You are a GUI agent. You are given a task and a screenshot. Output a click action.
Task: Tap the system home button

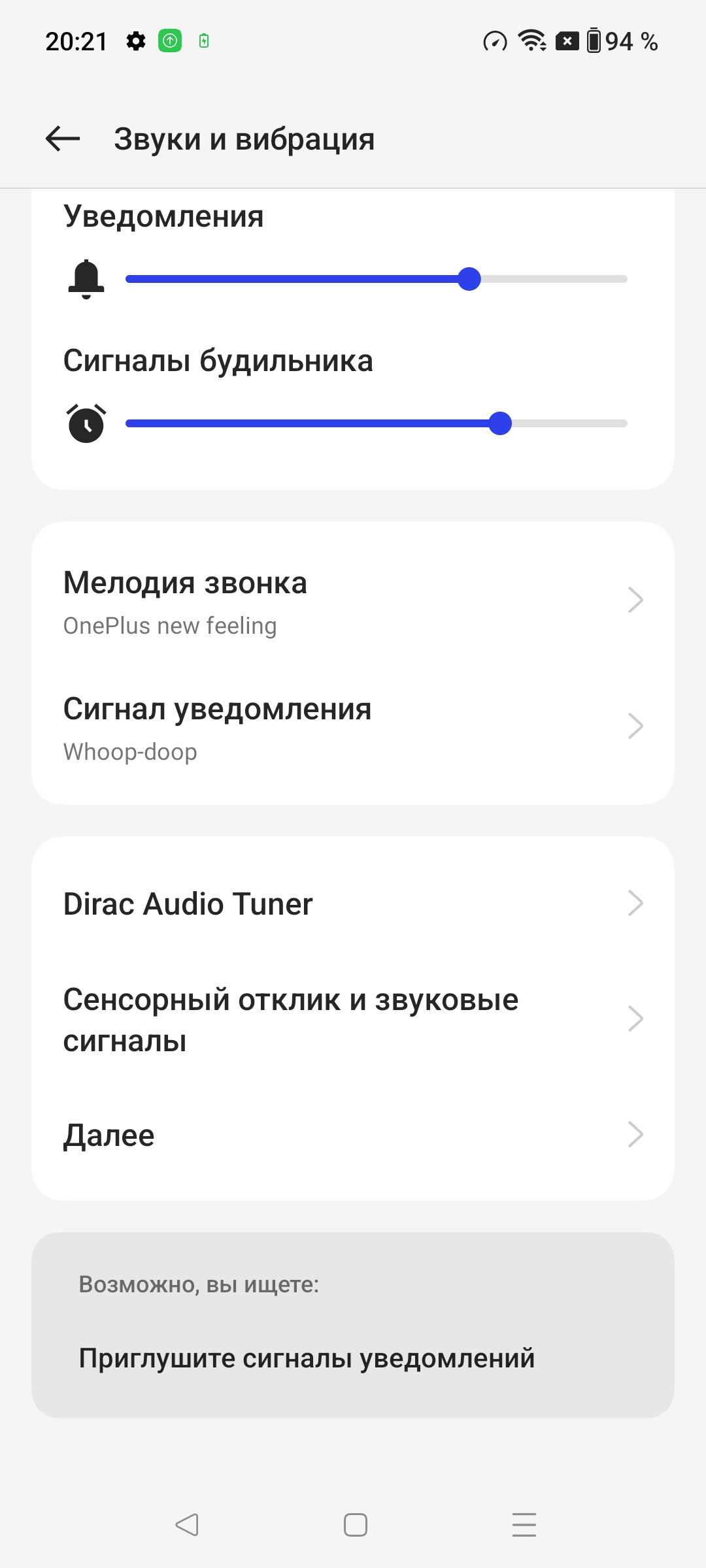pos(355,1525)
